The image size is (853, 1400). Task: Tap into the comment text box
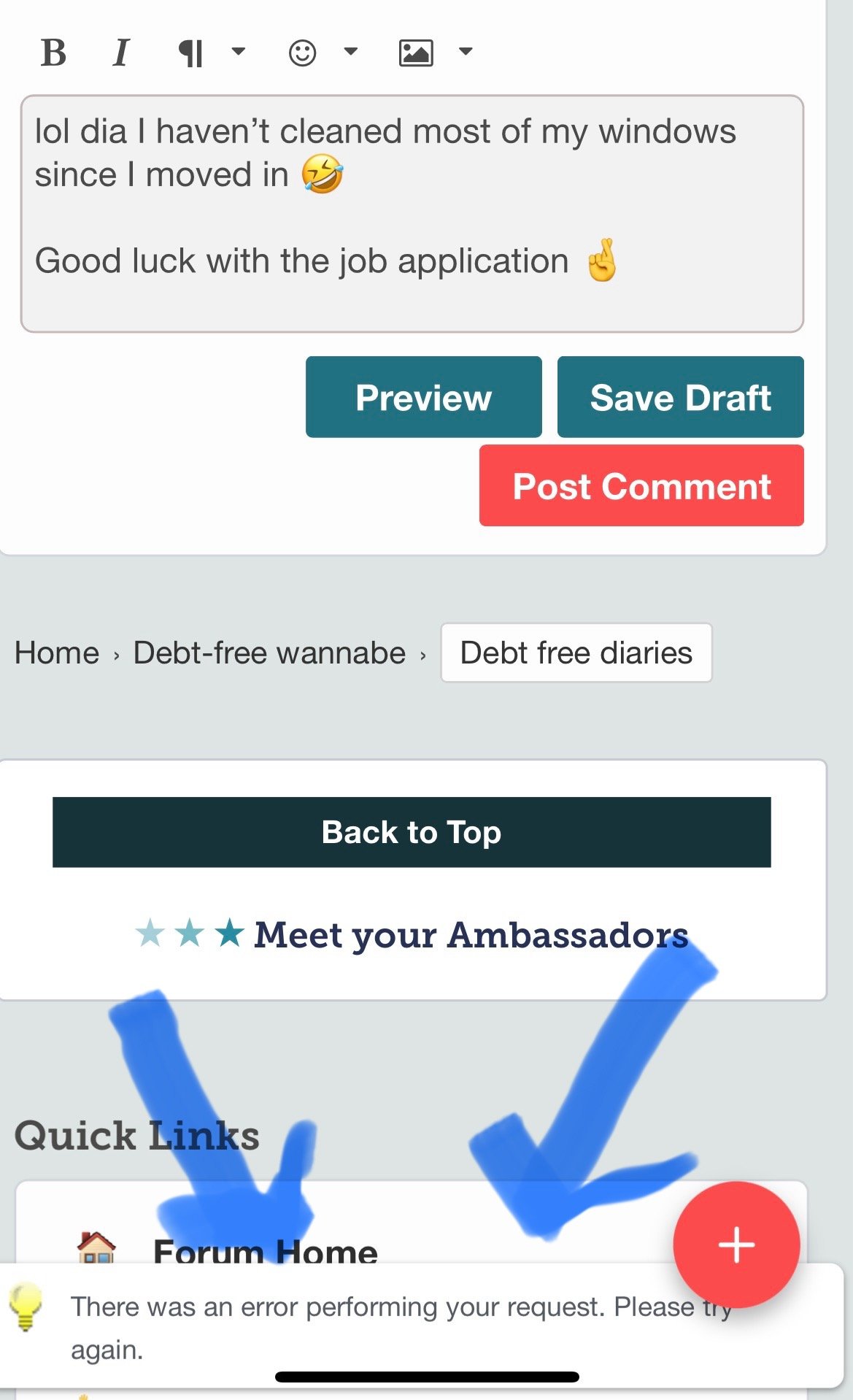tap(412, 214)
